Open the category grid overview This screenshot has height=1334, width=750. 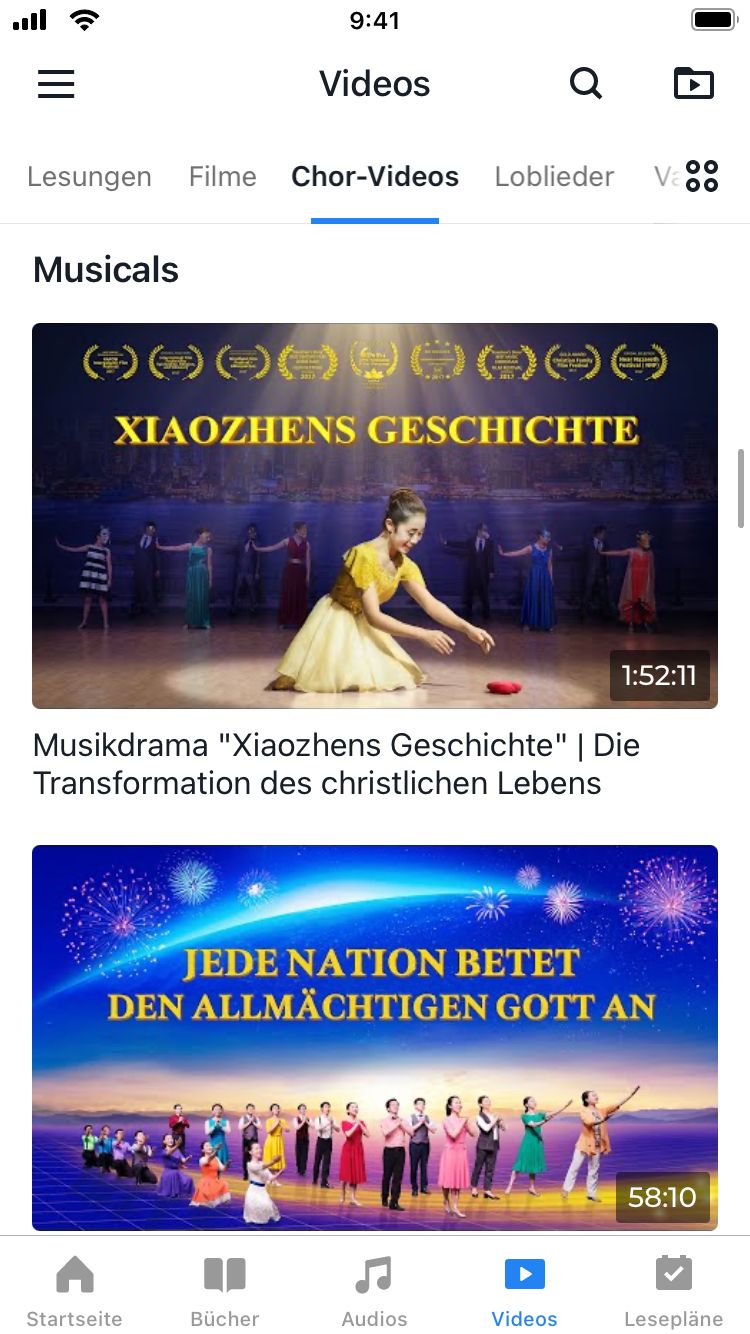tap(702, 176)
